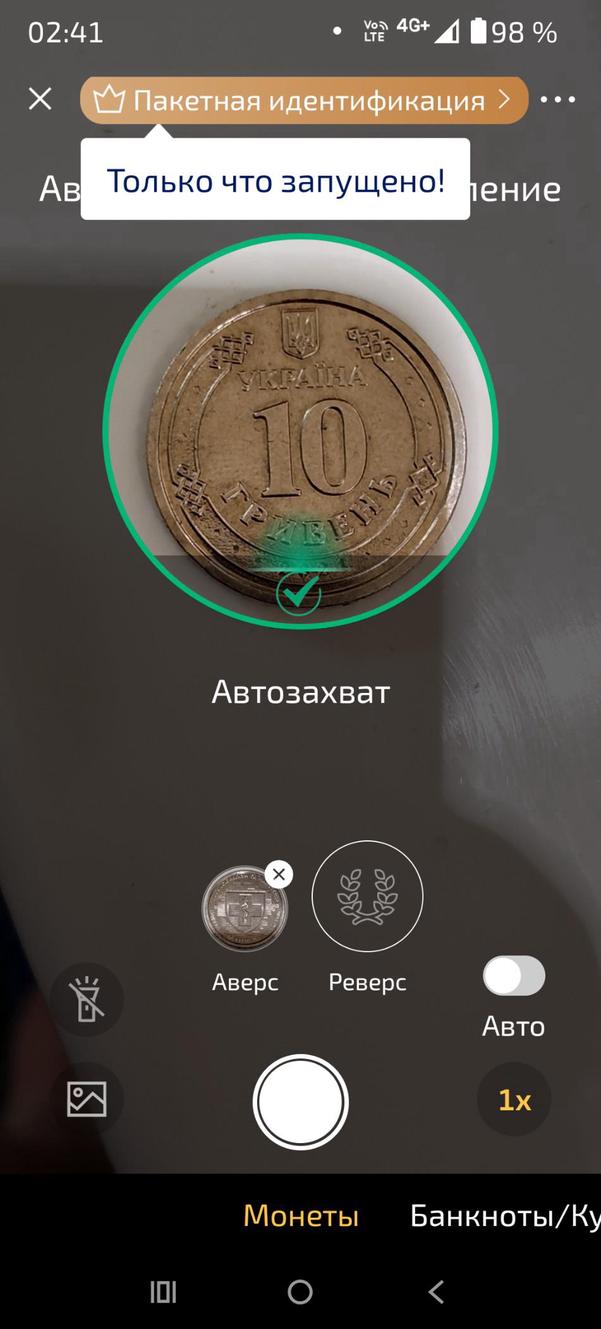
Task: Open the recent apps view
Action: 163,1292
